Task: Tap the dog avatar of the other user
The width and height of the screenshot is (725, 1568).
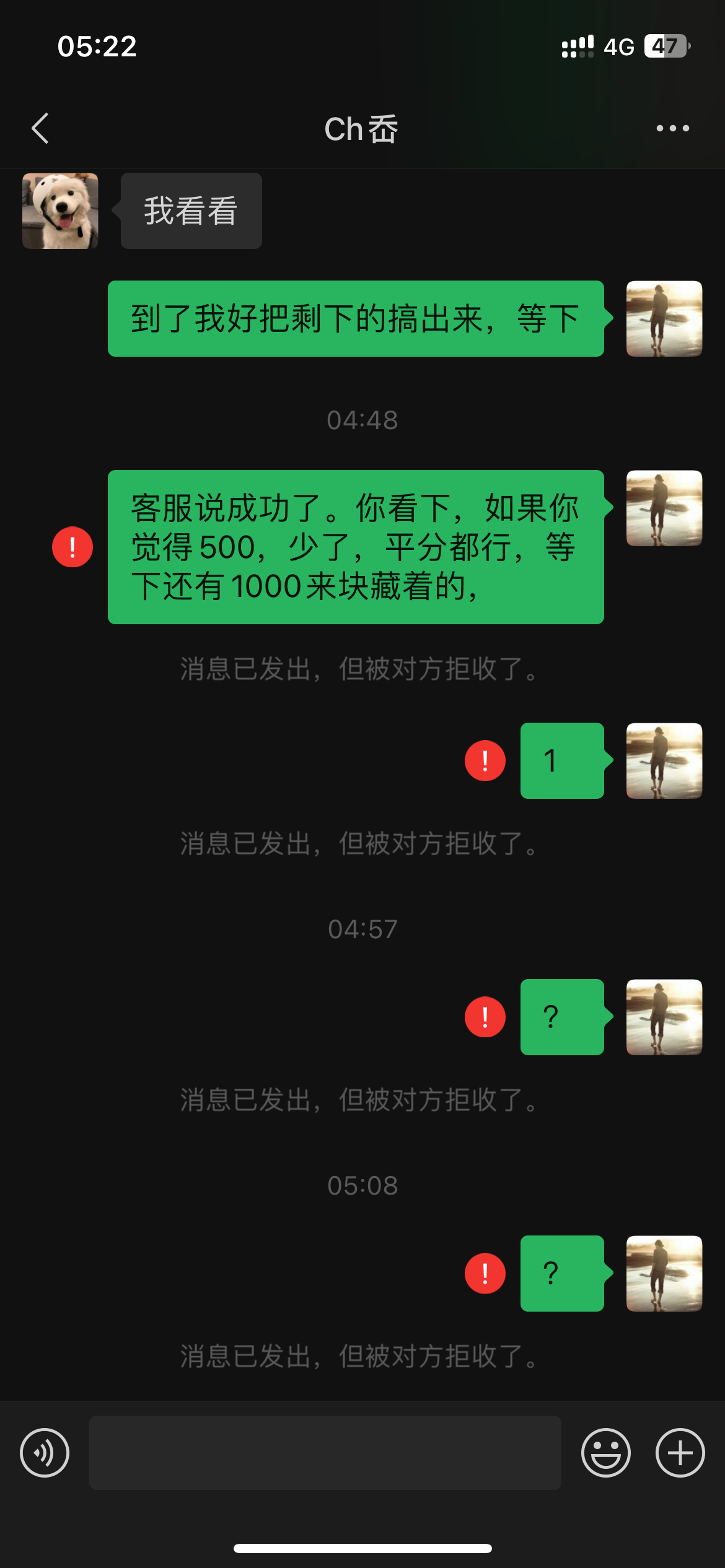Action: pyautogui.click(x=59, y=211)
